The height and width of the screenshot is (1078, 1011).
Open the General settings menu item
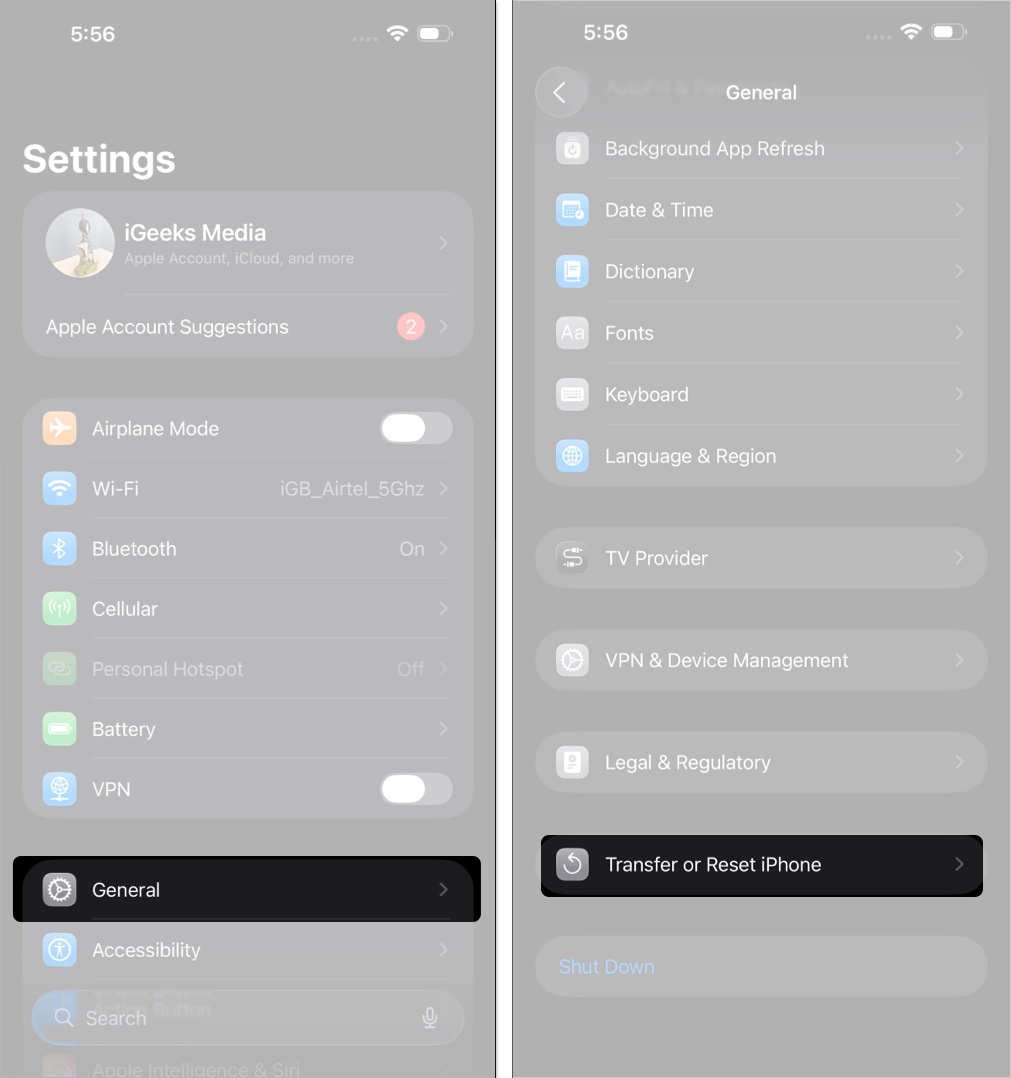click(x=245, y=889)
